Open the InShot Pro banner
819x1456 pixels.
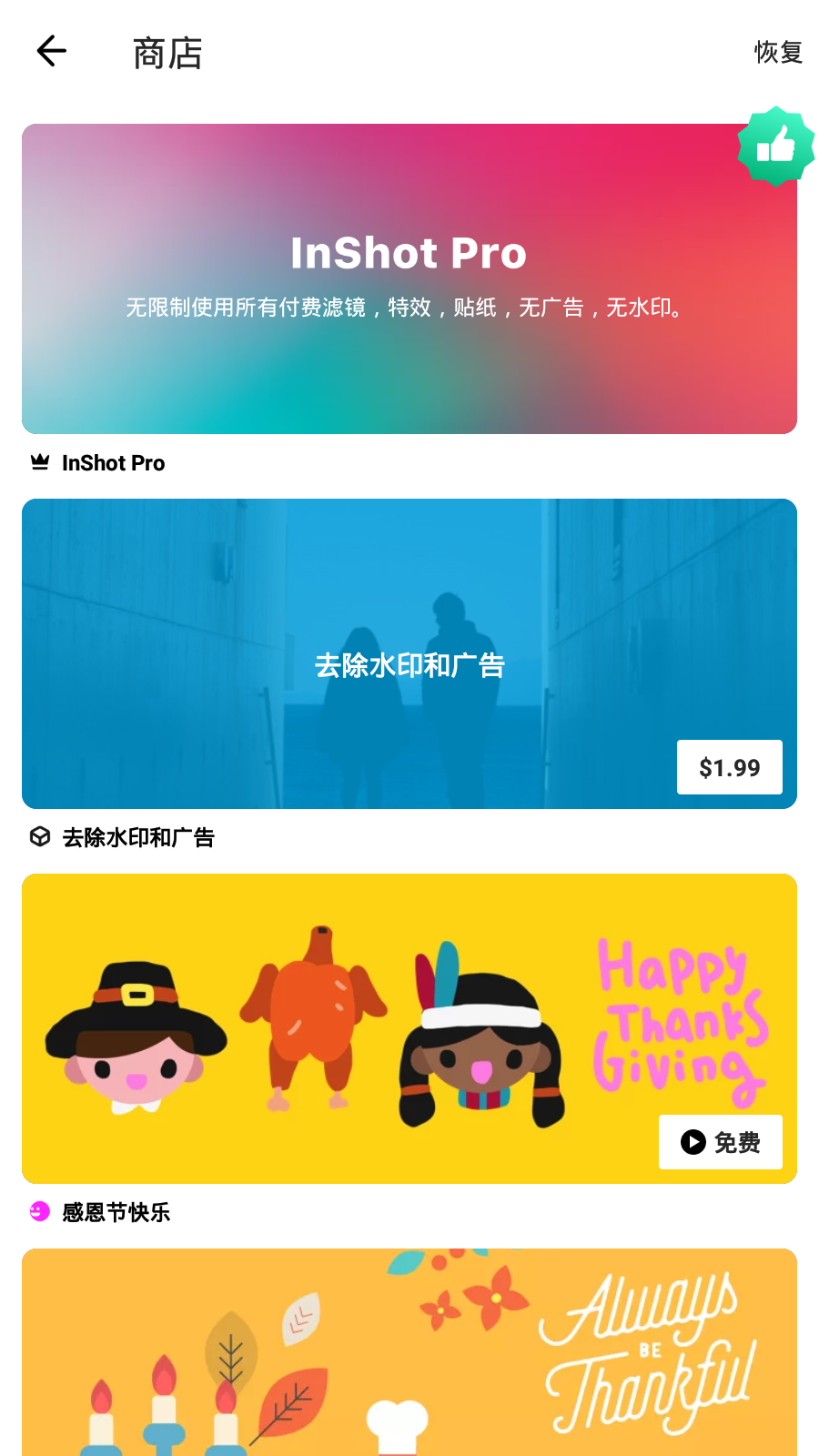(409, 278)
